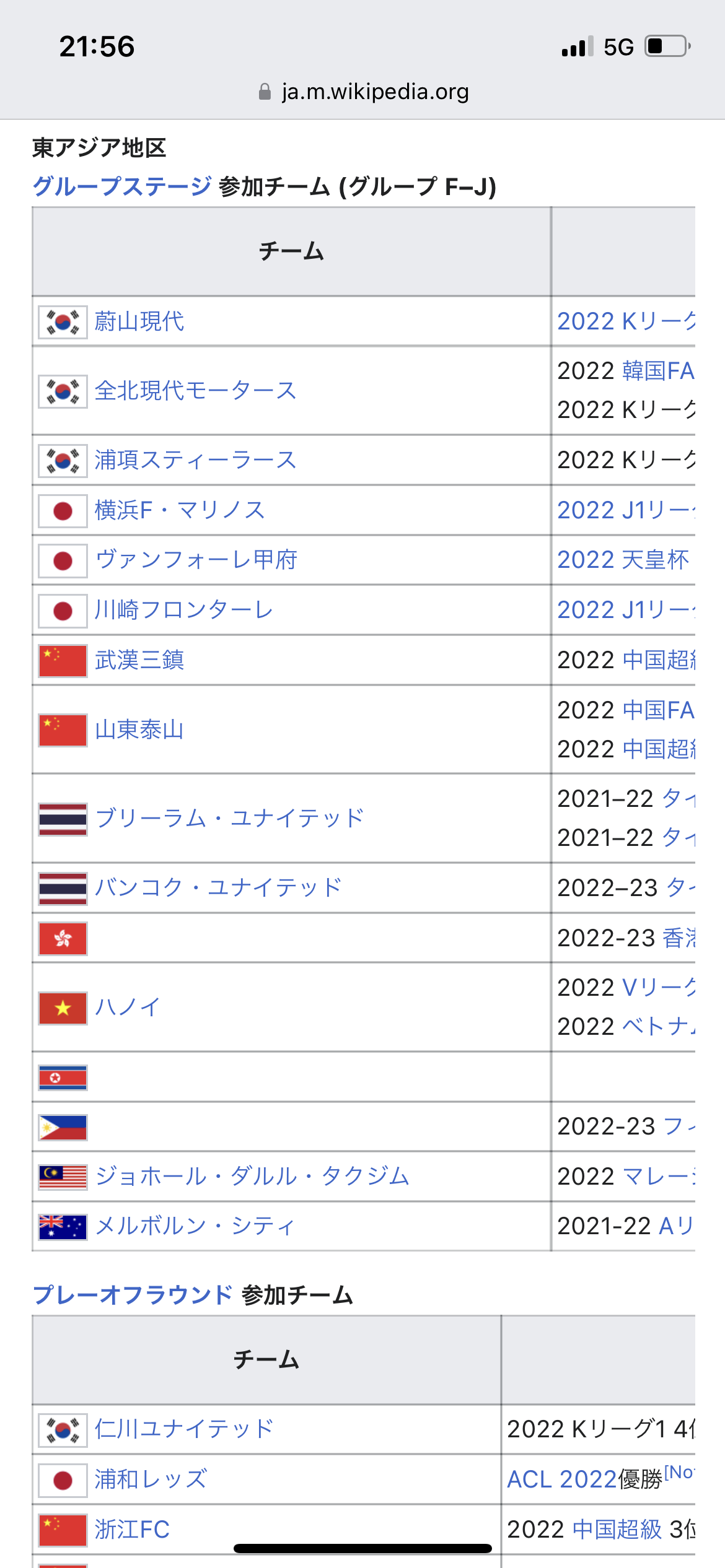The image size is (725, 1568).
Task: Open the 川崎フロンターレ link
Action: click(x=183, y=610)
